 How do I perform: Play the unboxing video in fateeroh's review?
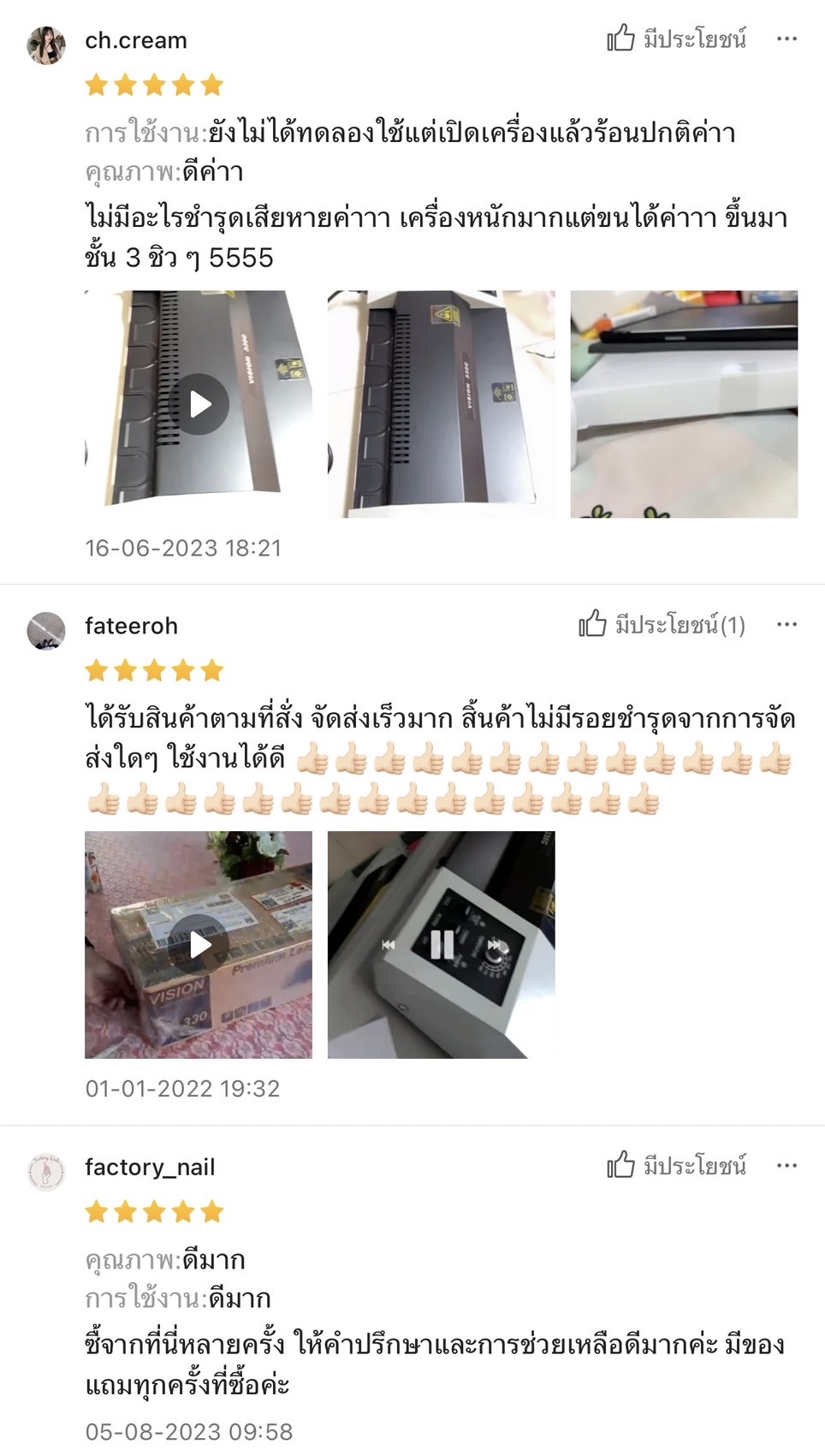[199, 945]
